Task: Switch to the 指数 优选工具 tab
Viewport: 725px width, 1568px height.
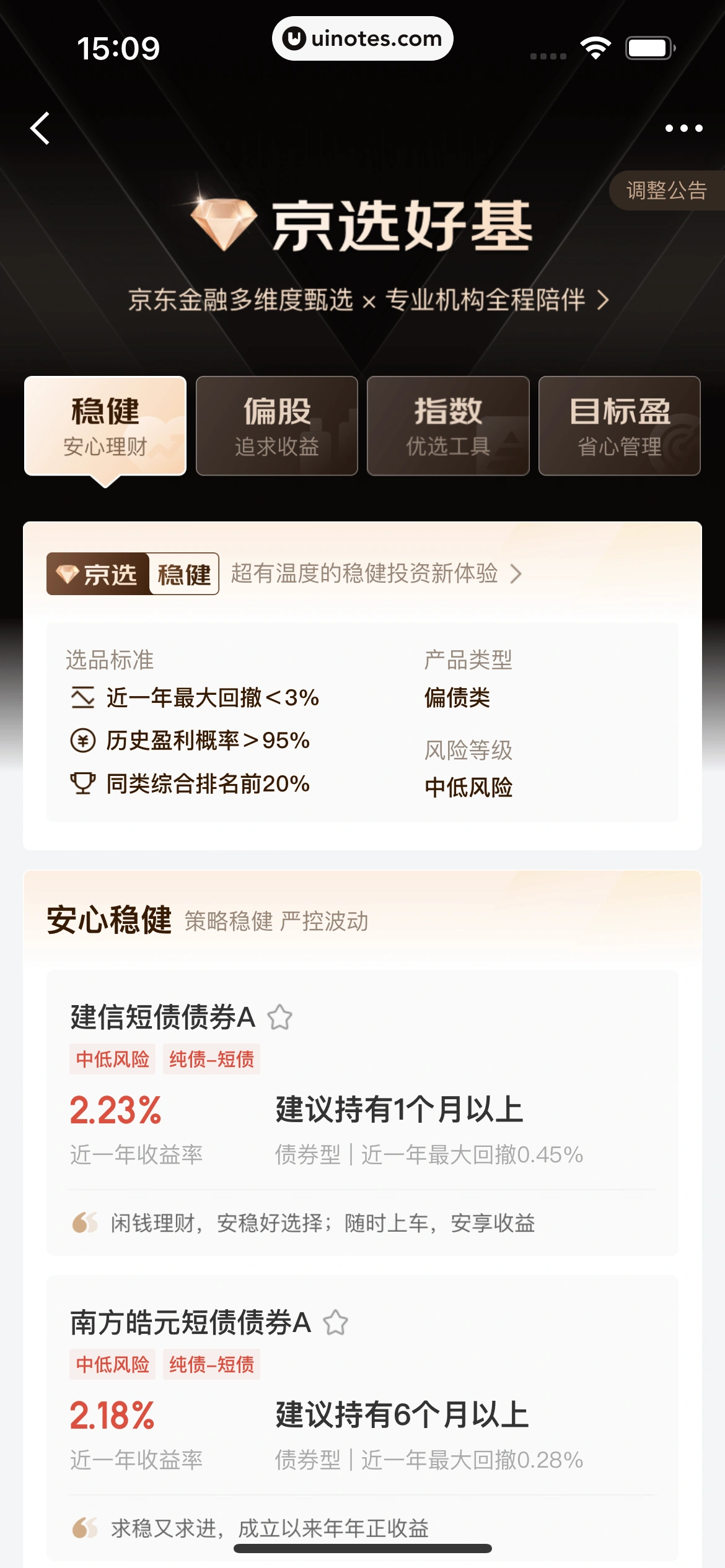Action: click(x=448, y=426)
